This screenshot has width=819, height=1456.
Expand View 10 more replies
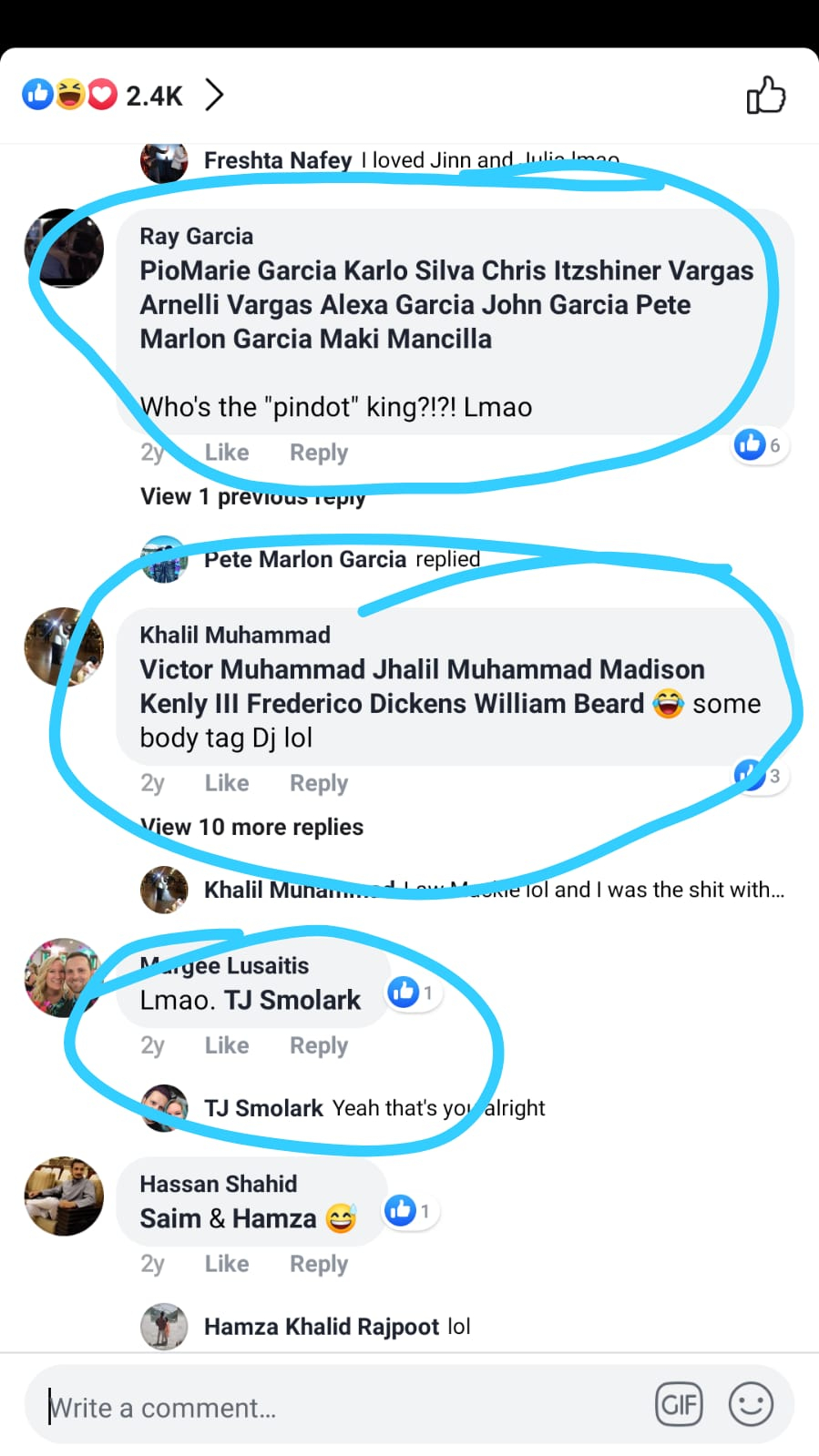[251, 827]
